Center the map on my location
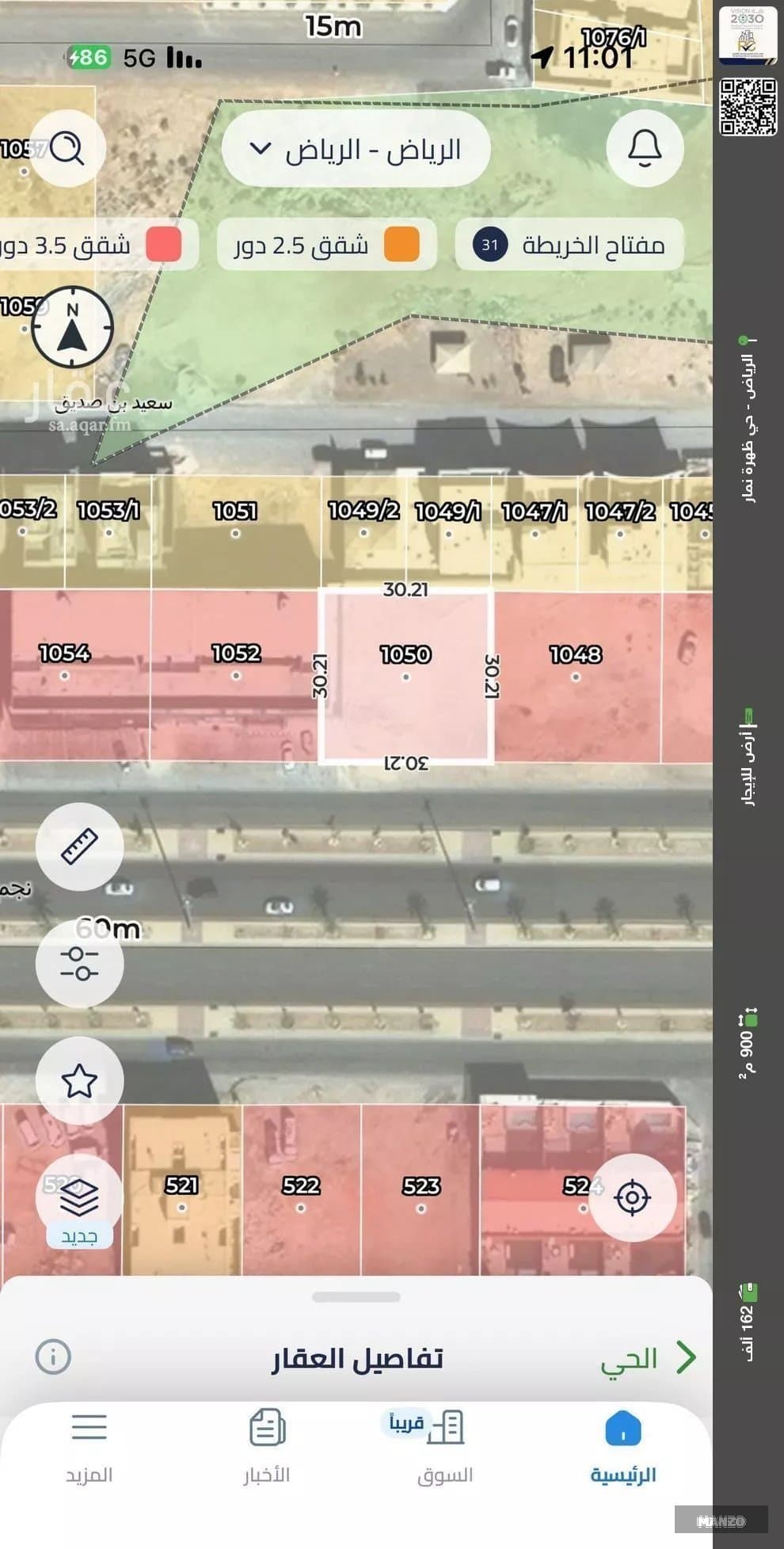 [x=632, y=1197]
